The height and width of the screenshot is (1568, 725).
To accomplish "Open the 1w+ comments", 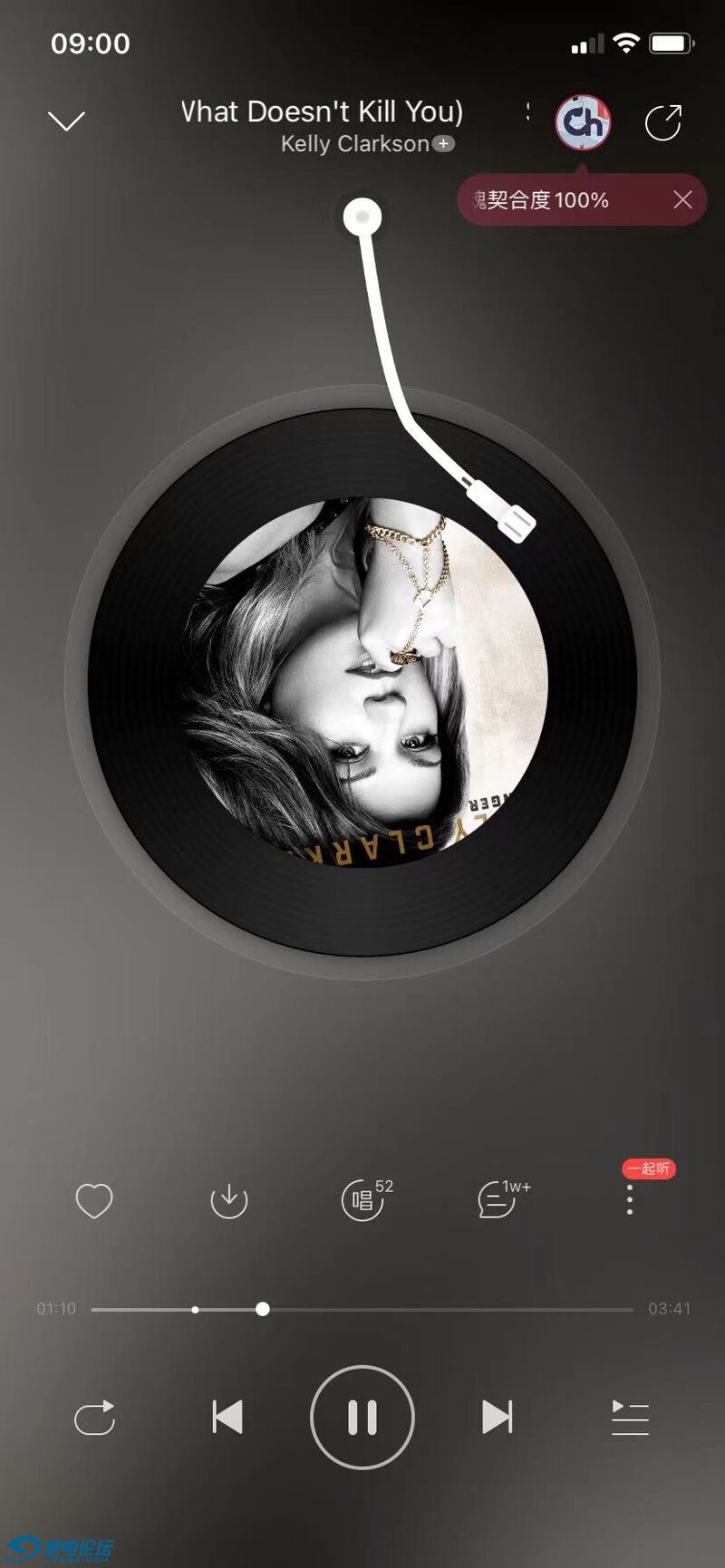I will pyautogui.click(x=498, y=1201).
